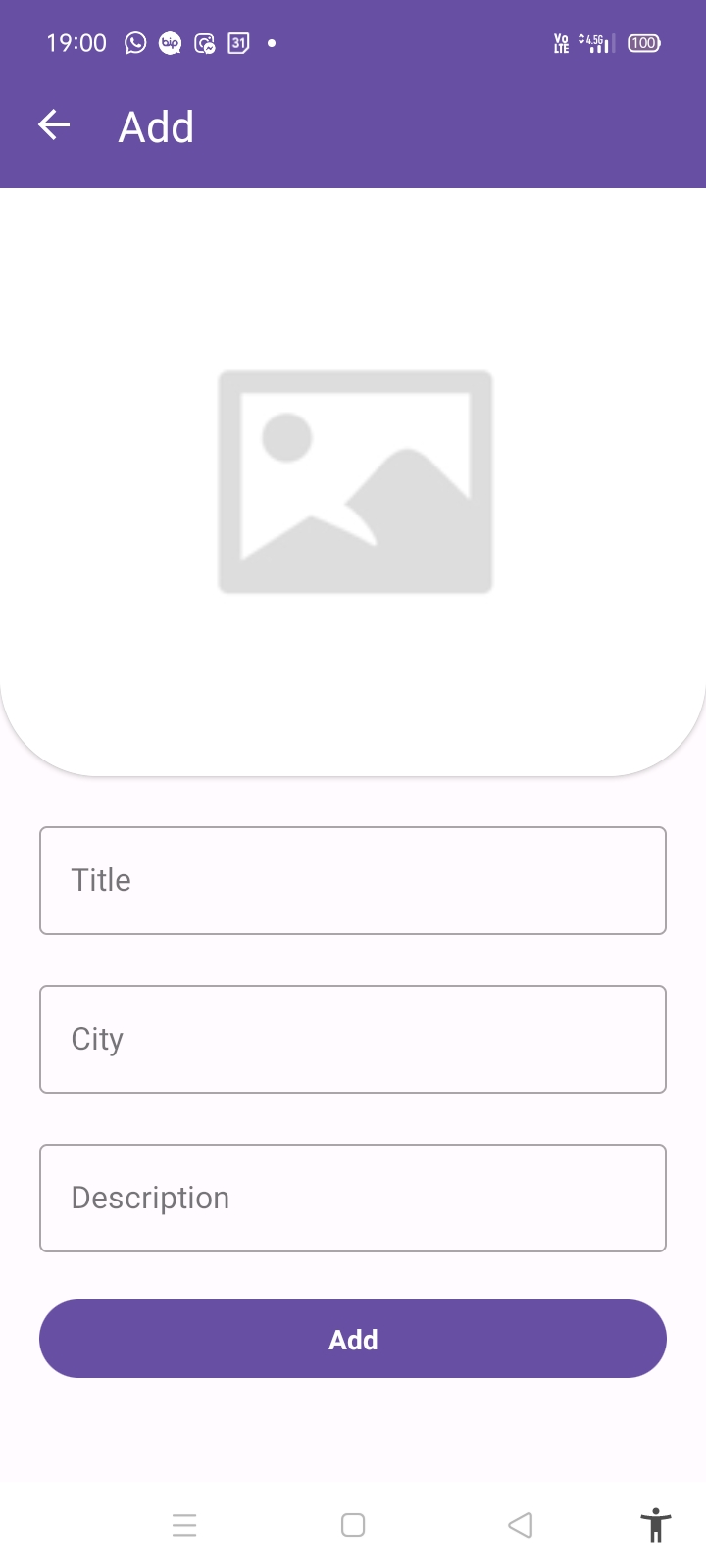Tap the 19:00 clock in the status bar
706x1568 pixels.
coord(76,43)
